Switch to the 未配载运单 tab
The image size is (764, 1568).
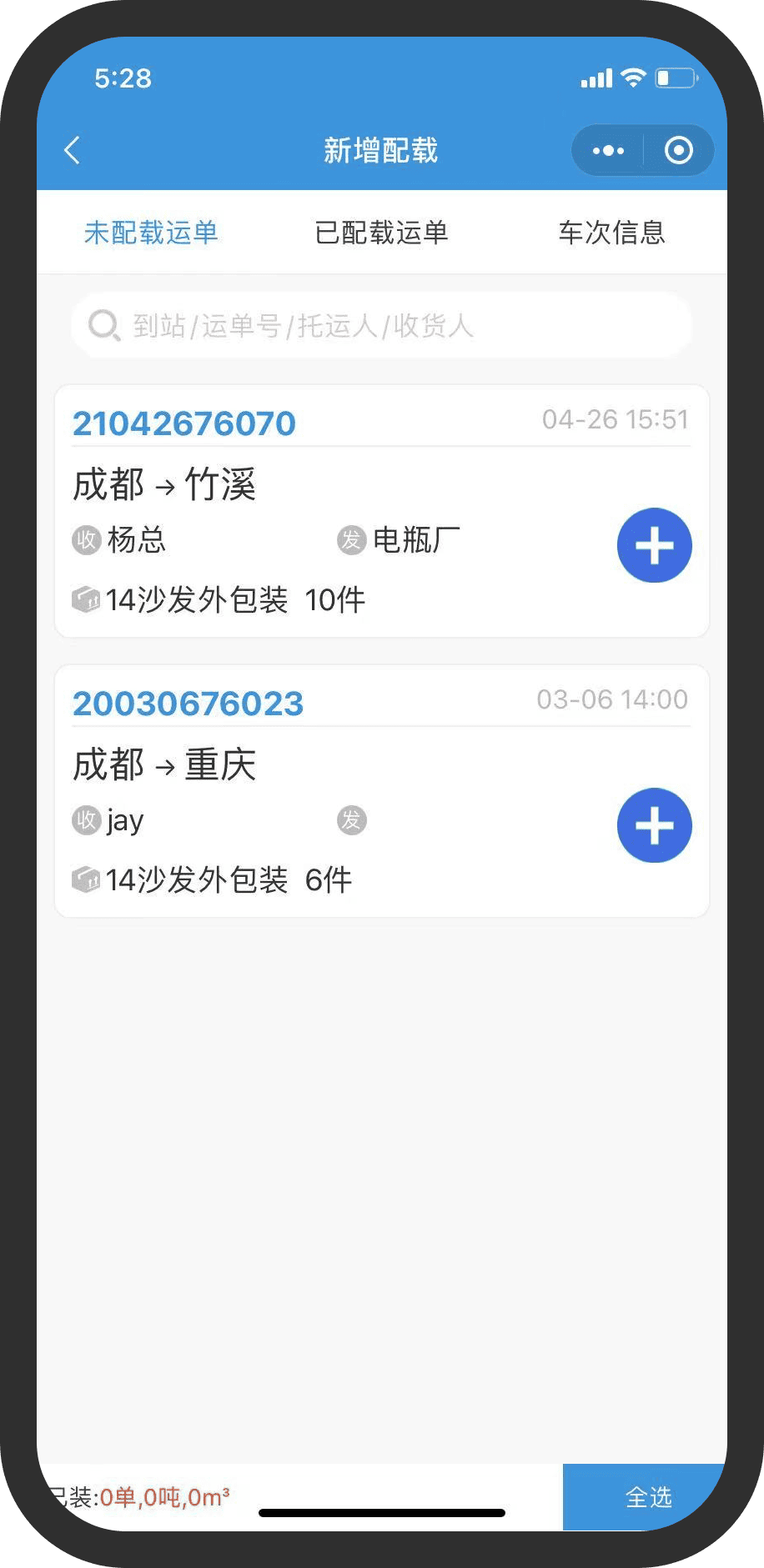coord(151,233)
